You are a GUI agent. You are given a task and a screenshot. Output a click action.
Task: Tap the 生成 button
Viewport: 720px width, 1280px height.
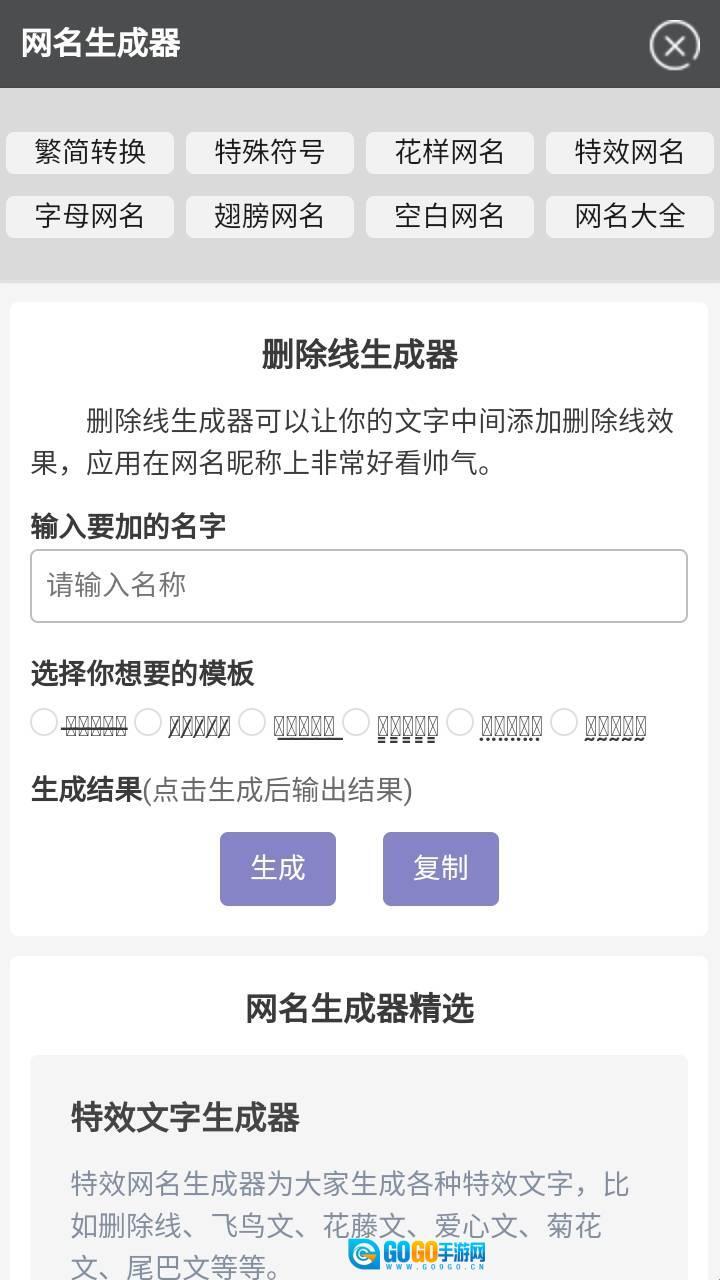click(x=278, y=868)
